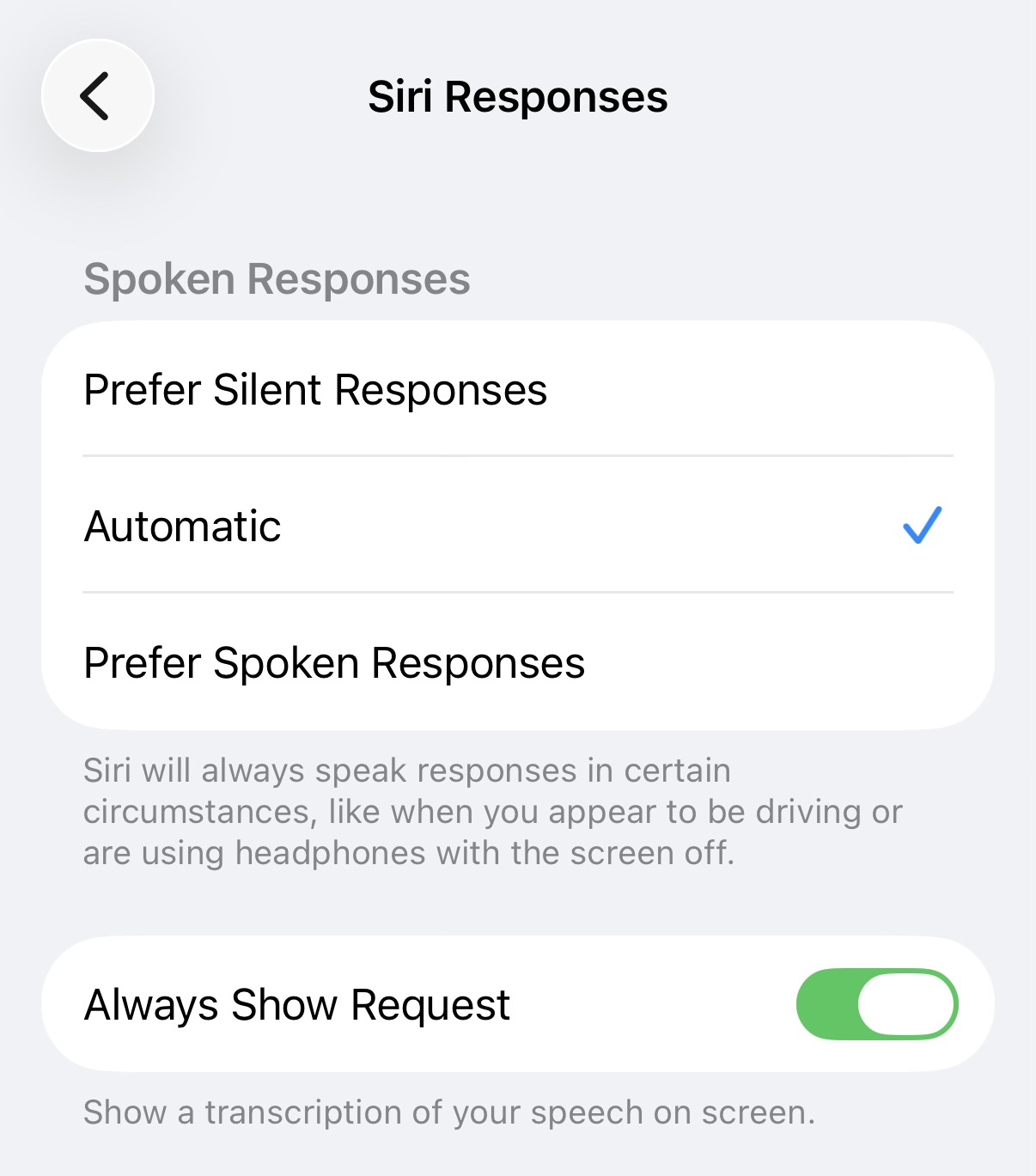Image resolution: width=1036 pixels, height=1176 pixels.
Task: Go back from Siri Responses
Action: click(97, 95)
